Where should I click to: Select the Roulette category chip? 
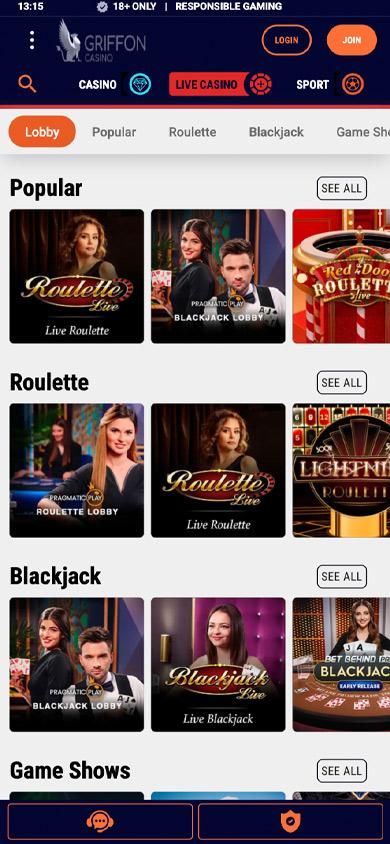[193, 132]
